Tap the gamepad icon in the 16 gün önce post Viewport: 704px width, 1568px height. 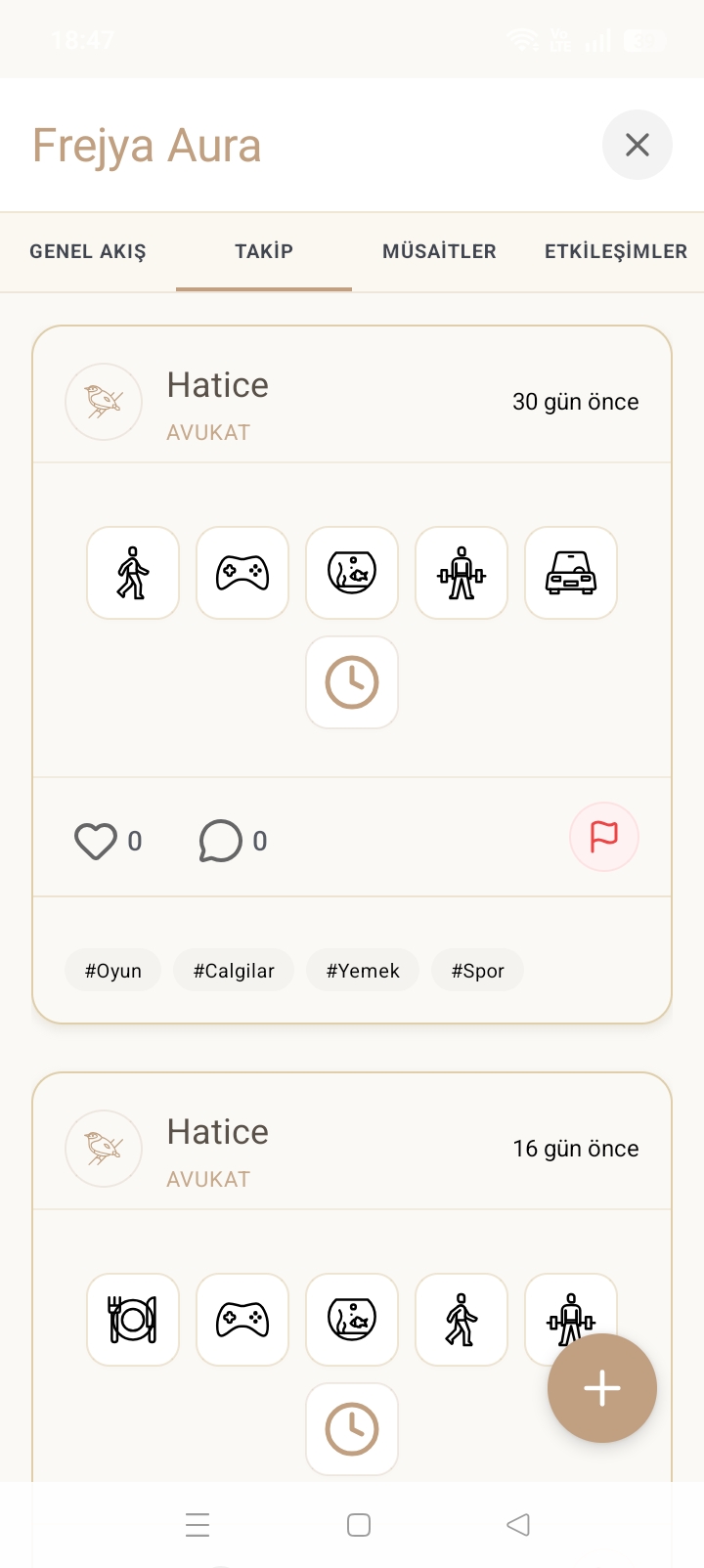click(242, 1320)
